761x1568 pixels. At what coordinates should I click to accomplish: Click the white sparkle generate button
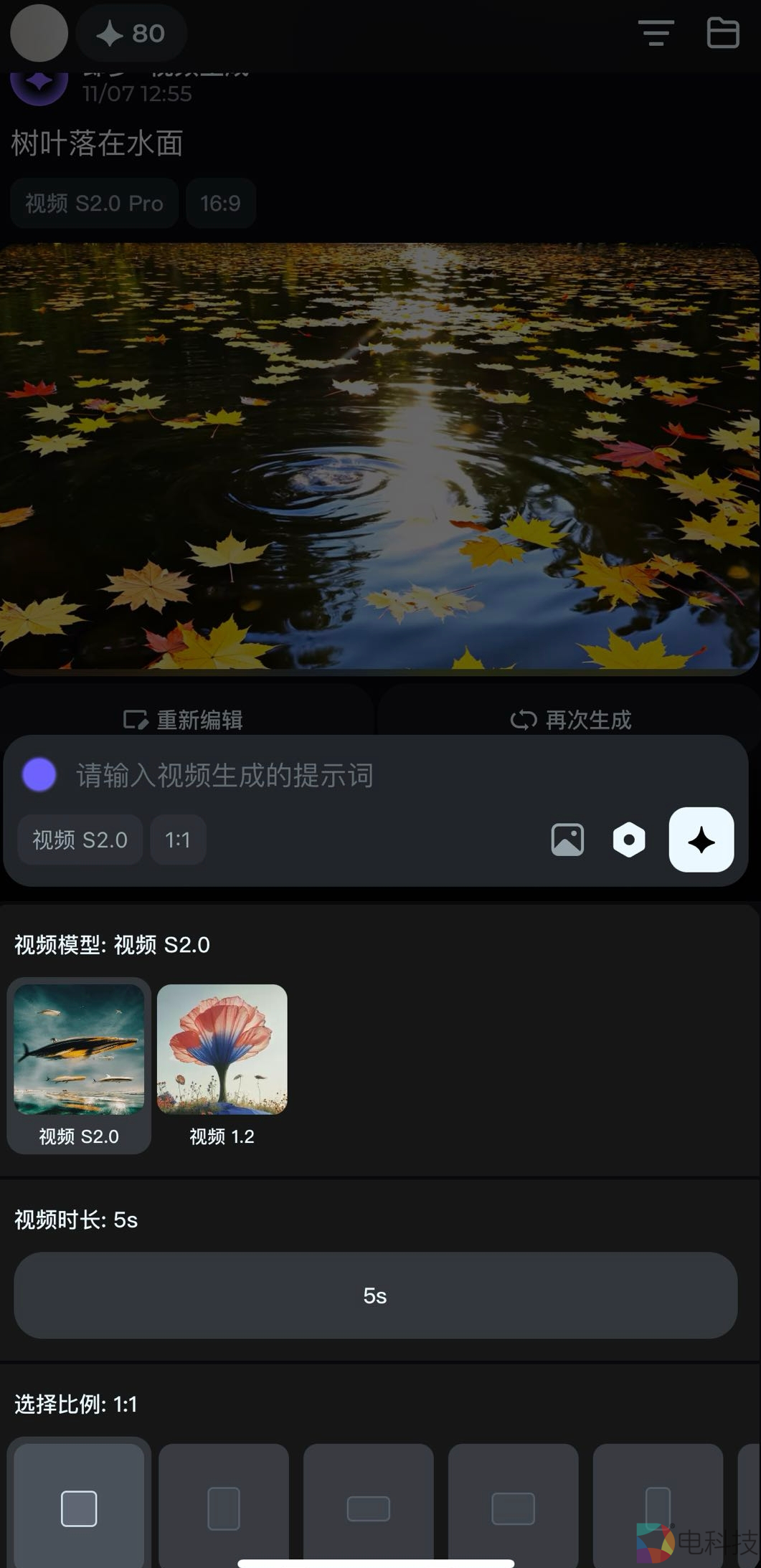701,840
